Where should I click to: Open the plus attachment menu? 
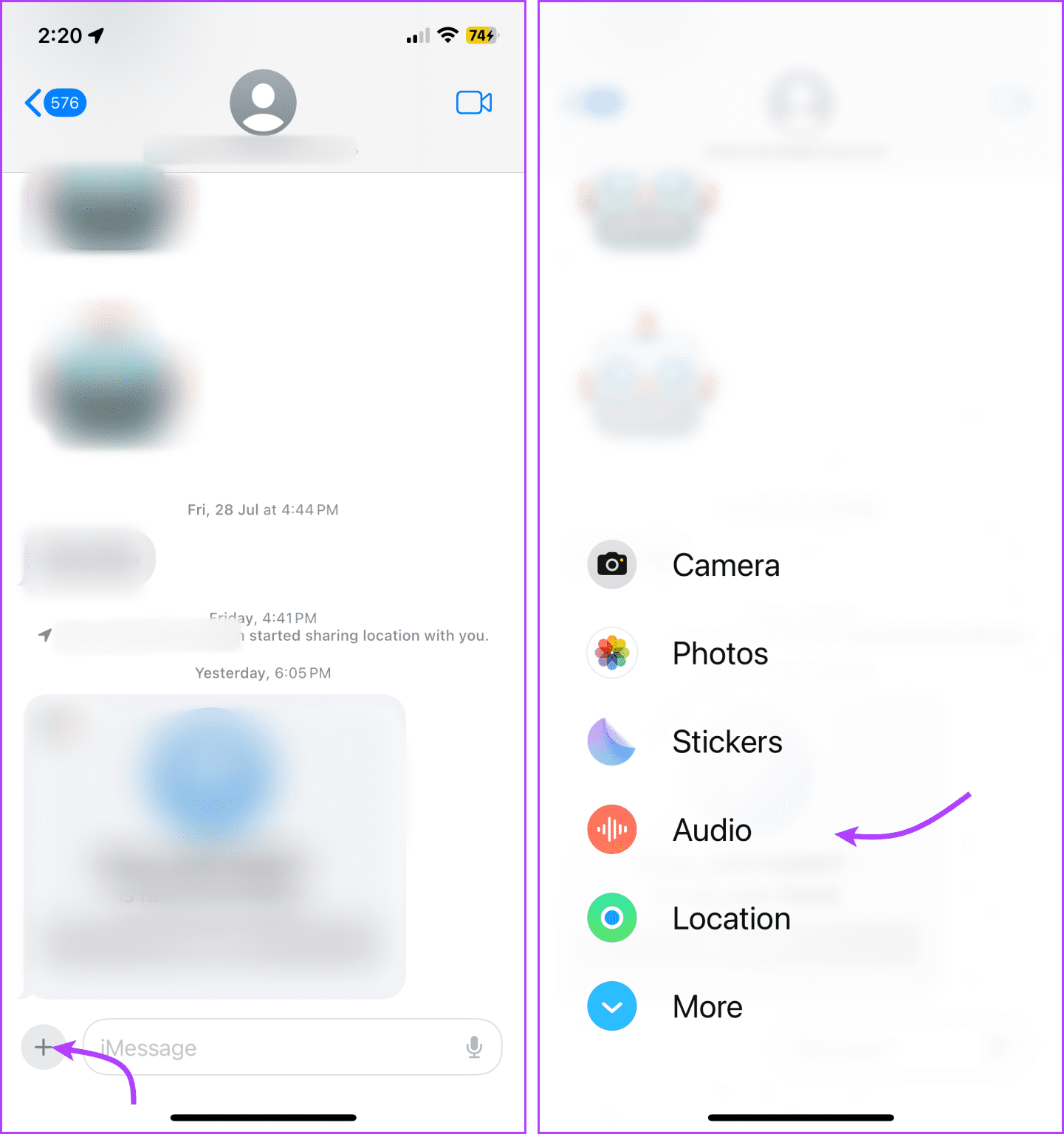(43, 1047)
